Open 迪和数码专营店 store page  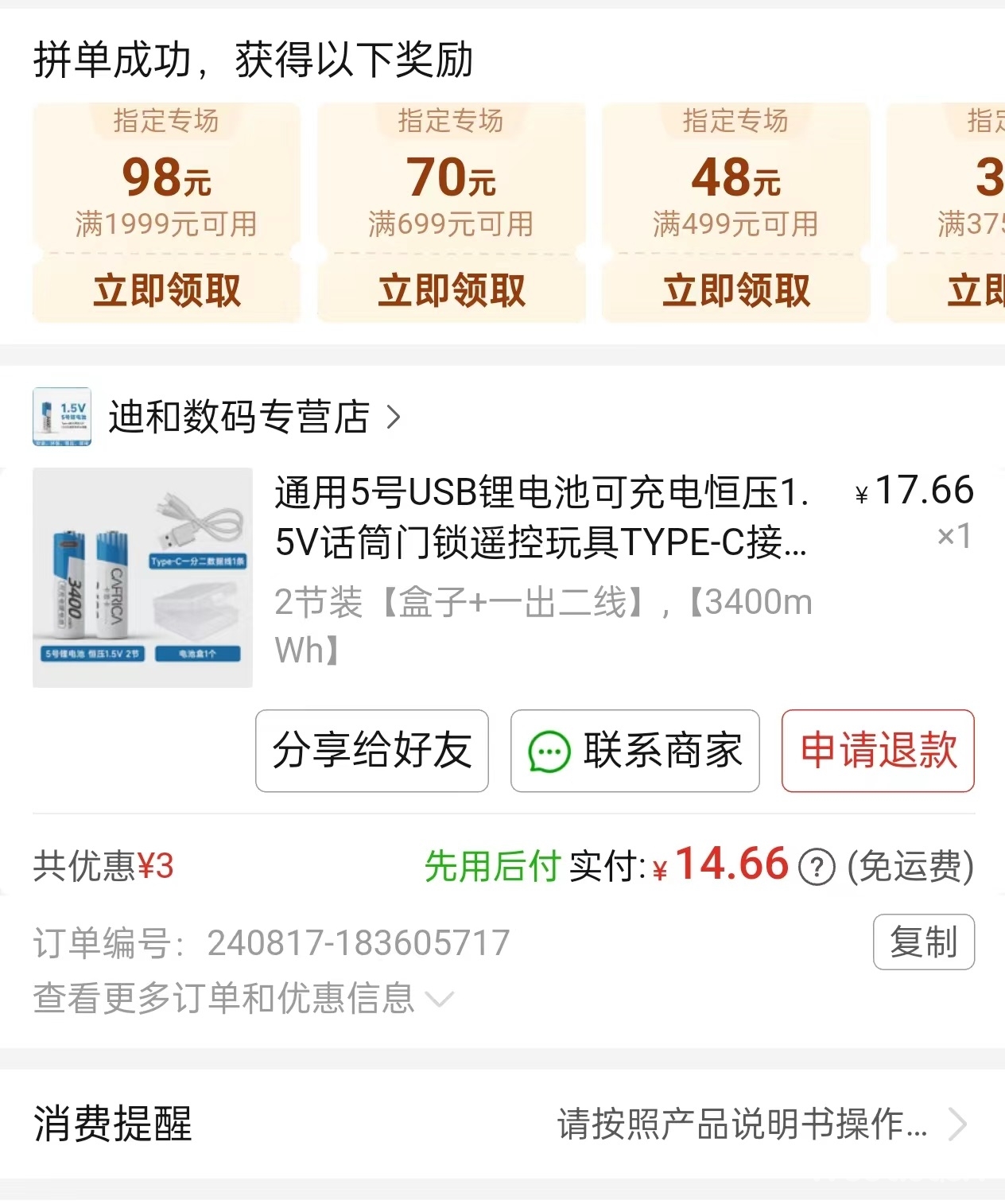(x=239, y=417)
